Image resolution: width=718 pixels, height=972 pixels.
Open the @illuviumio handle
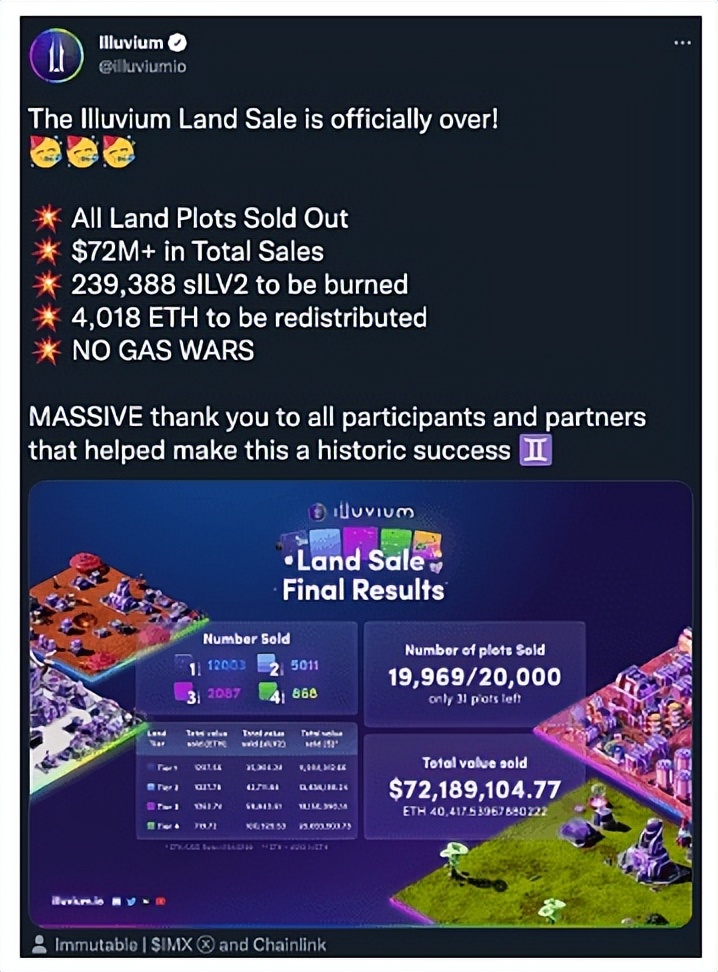(142, 67)
